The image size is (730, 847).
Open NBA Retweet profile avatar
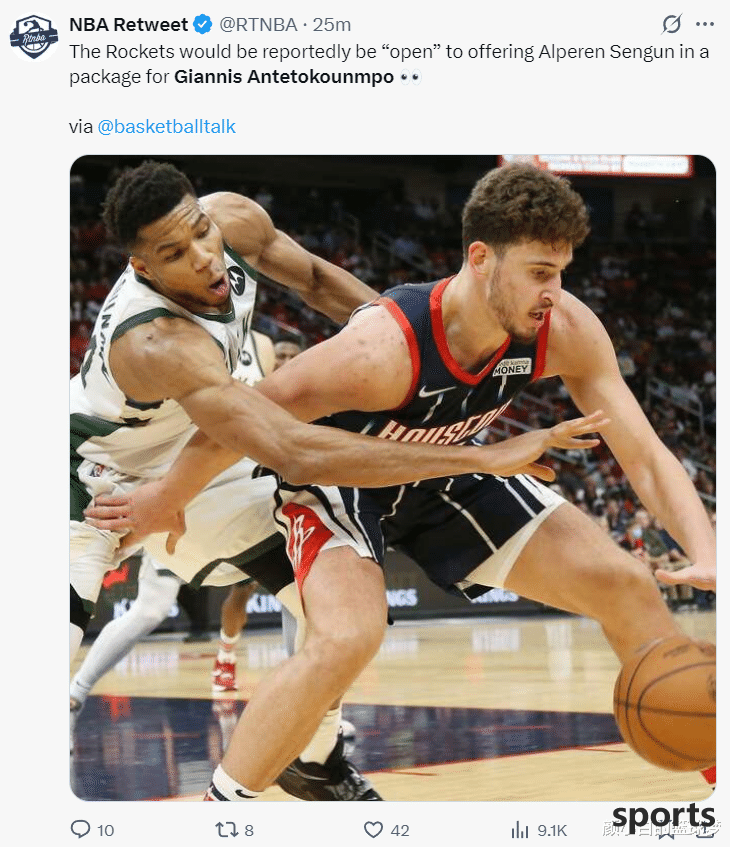pyautogui.click(x=33, y=37)
